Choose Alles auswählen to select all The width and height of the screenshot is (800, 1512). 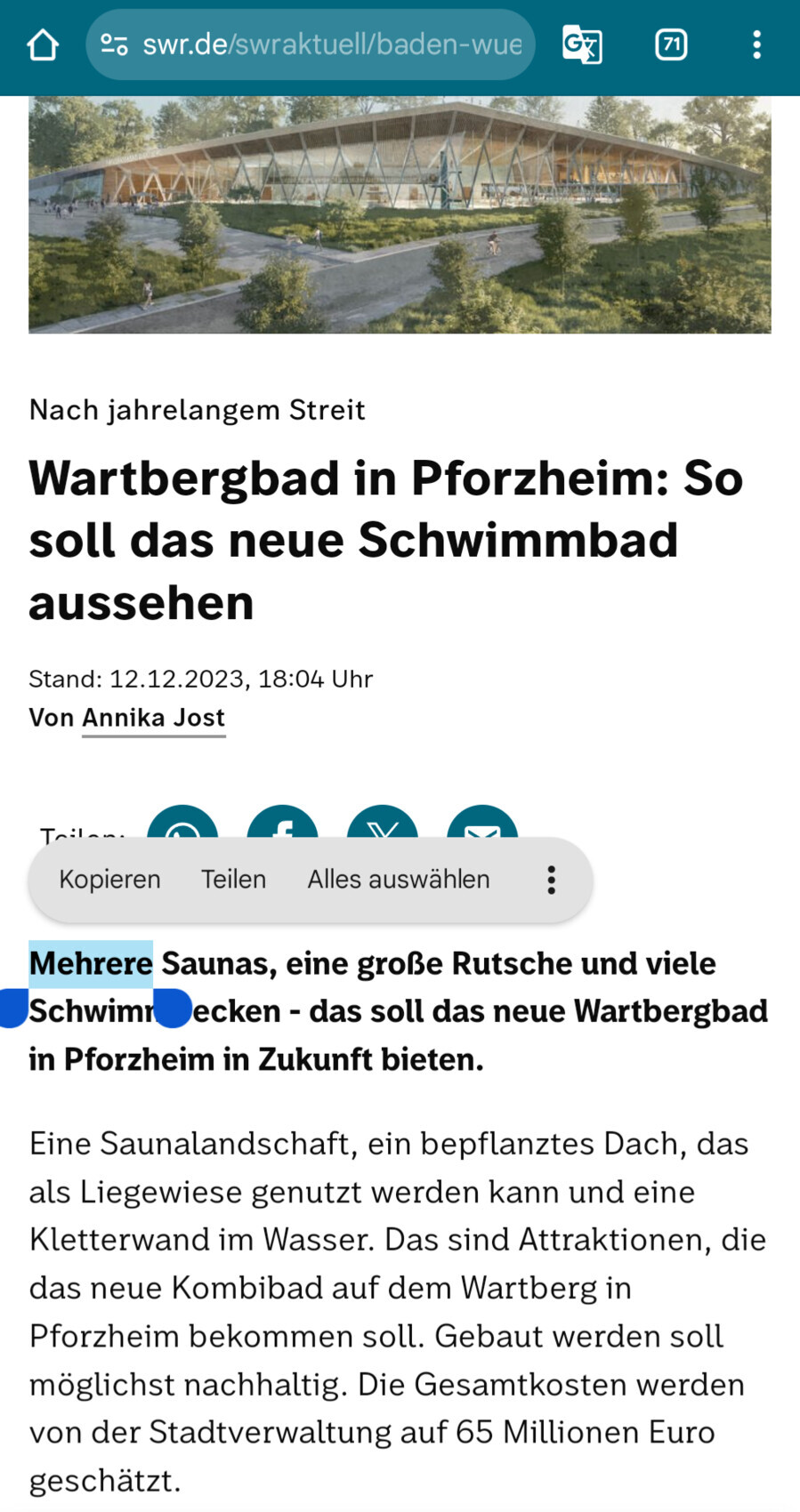[399, 880]
